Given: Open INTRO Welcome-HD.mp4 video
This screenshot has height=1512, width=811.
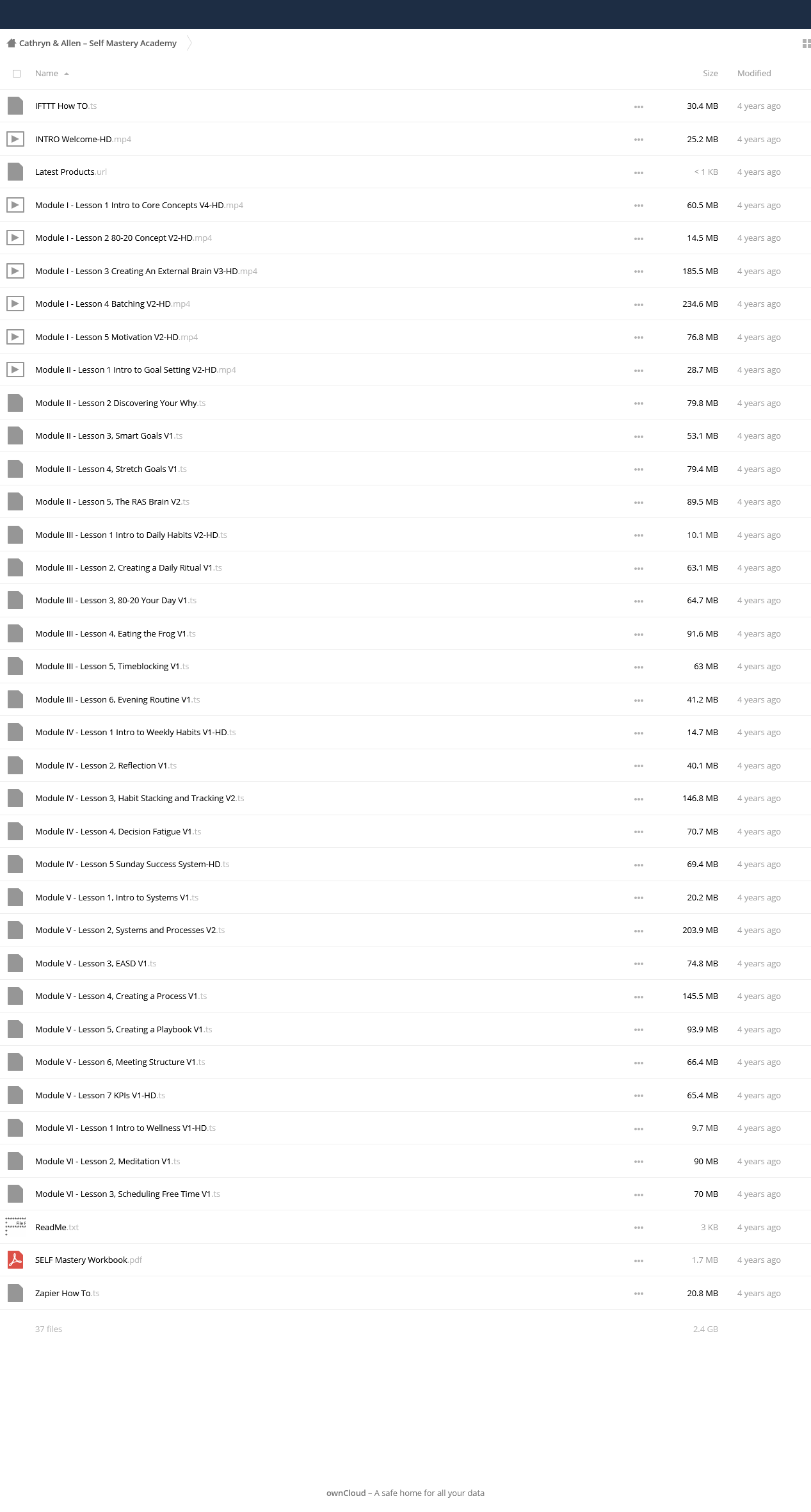Looking at the screenshot, I should tap(83, 139).
